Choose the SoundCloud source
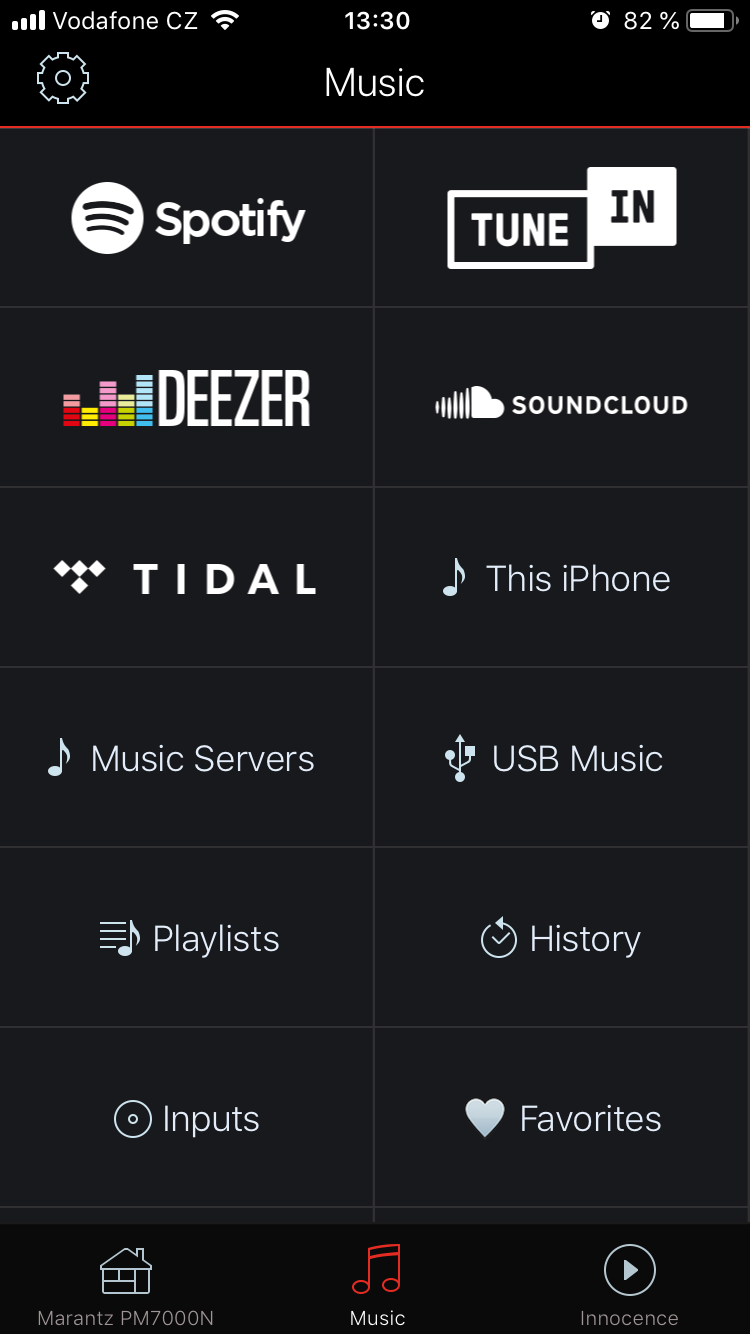Screen dimensions: 750x1334 562,397
